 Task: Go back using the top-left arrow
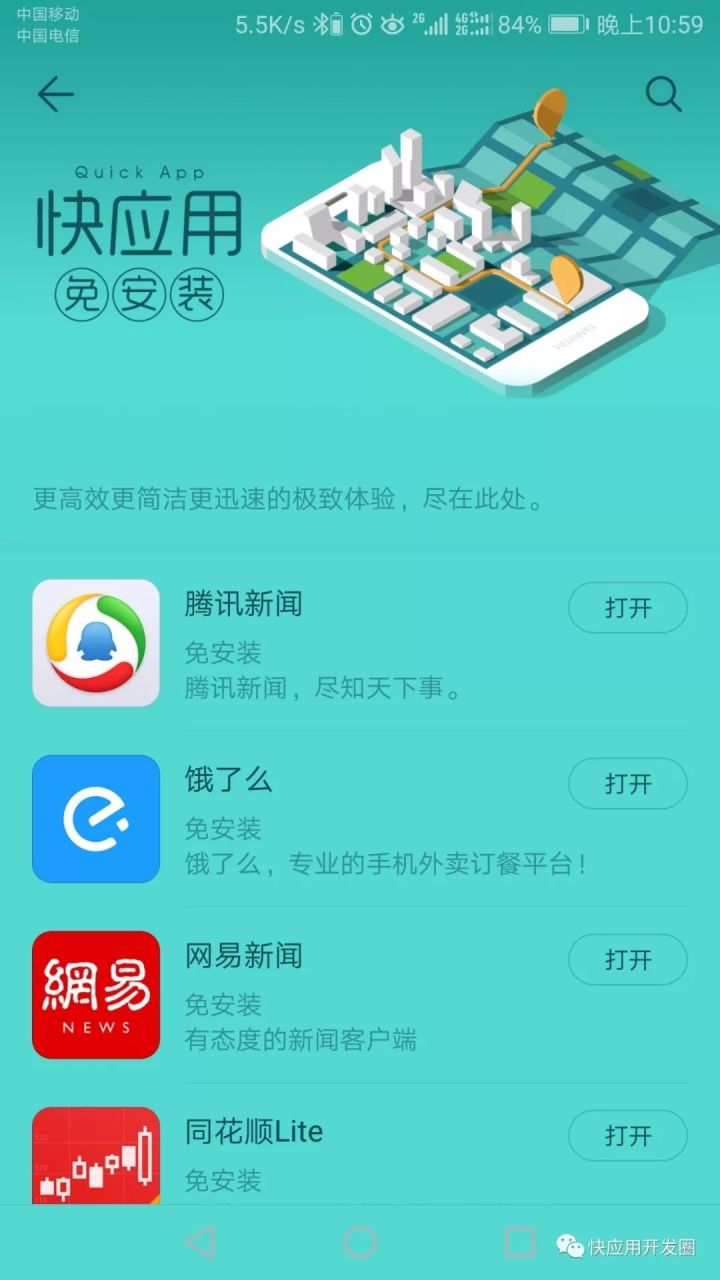click(x=55, y=95)
